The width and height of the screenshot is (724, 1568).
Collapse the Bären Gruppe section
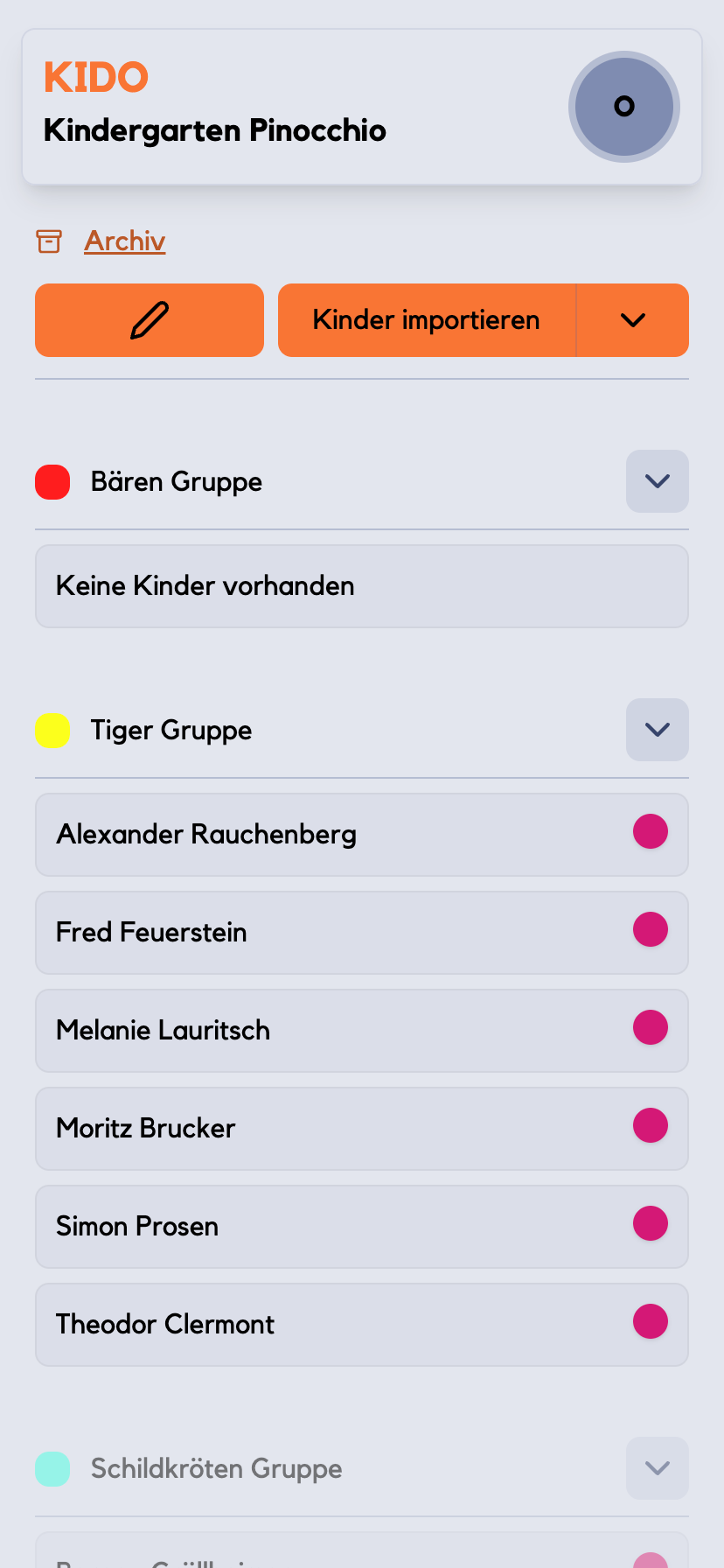pos(657,481)
